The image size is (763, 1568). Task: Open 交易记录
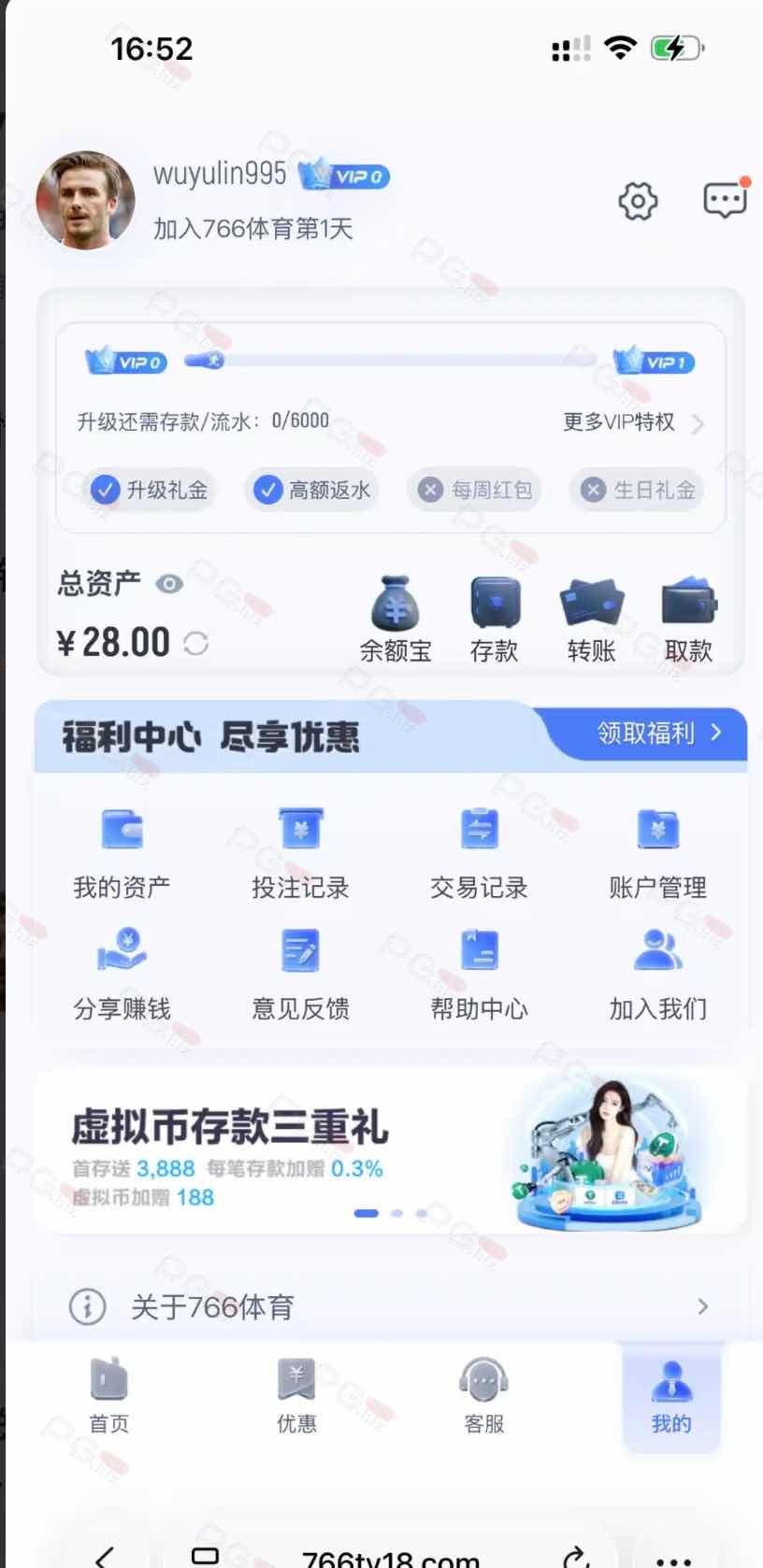point(479,853)
